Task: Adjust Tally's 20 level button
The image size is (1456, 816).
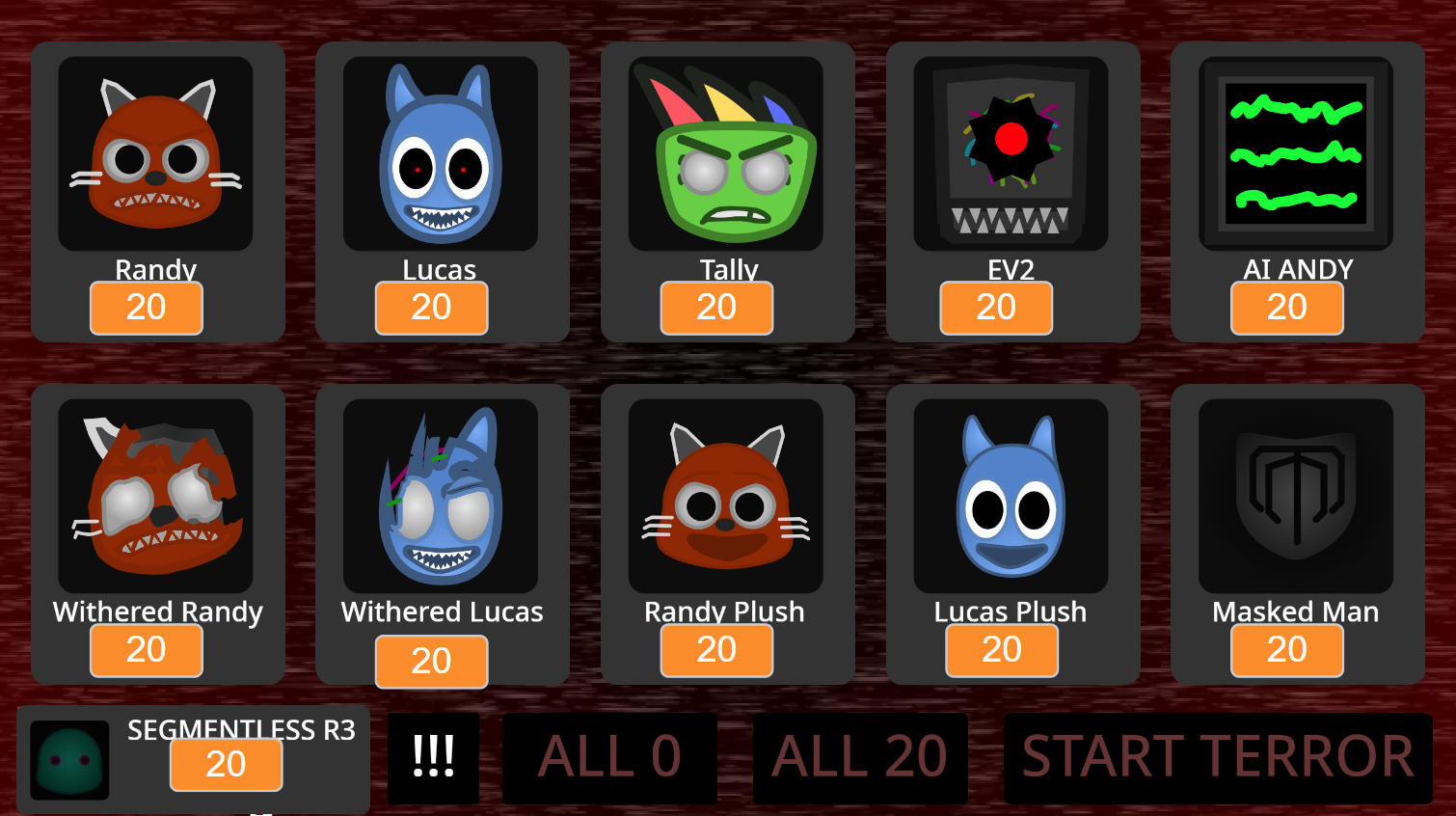Action: pyautogui.click(x=716, y=308)
